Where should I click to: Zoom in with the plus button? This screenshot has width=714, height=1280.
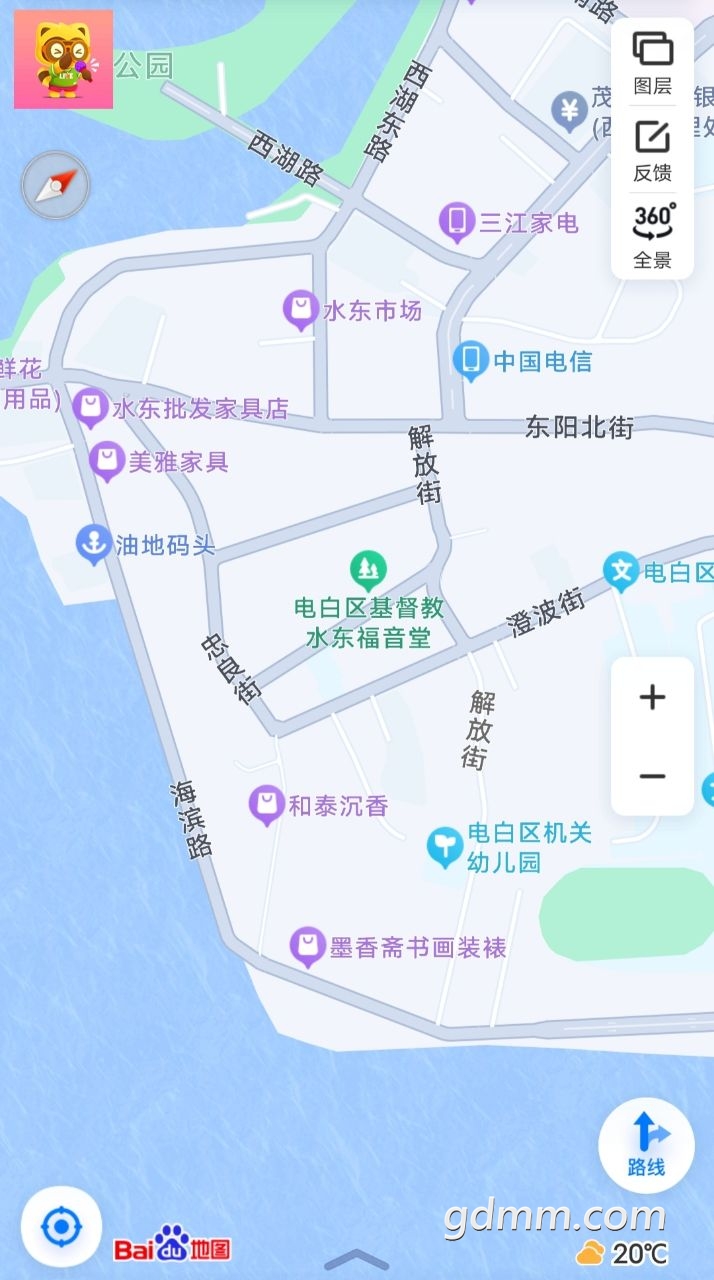[652, 697]
